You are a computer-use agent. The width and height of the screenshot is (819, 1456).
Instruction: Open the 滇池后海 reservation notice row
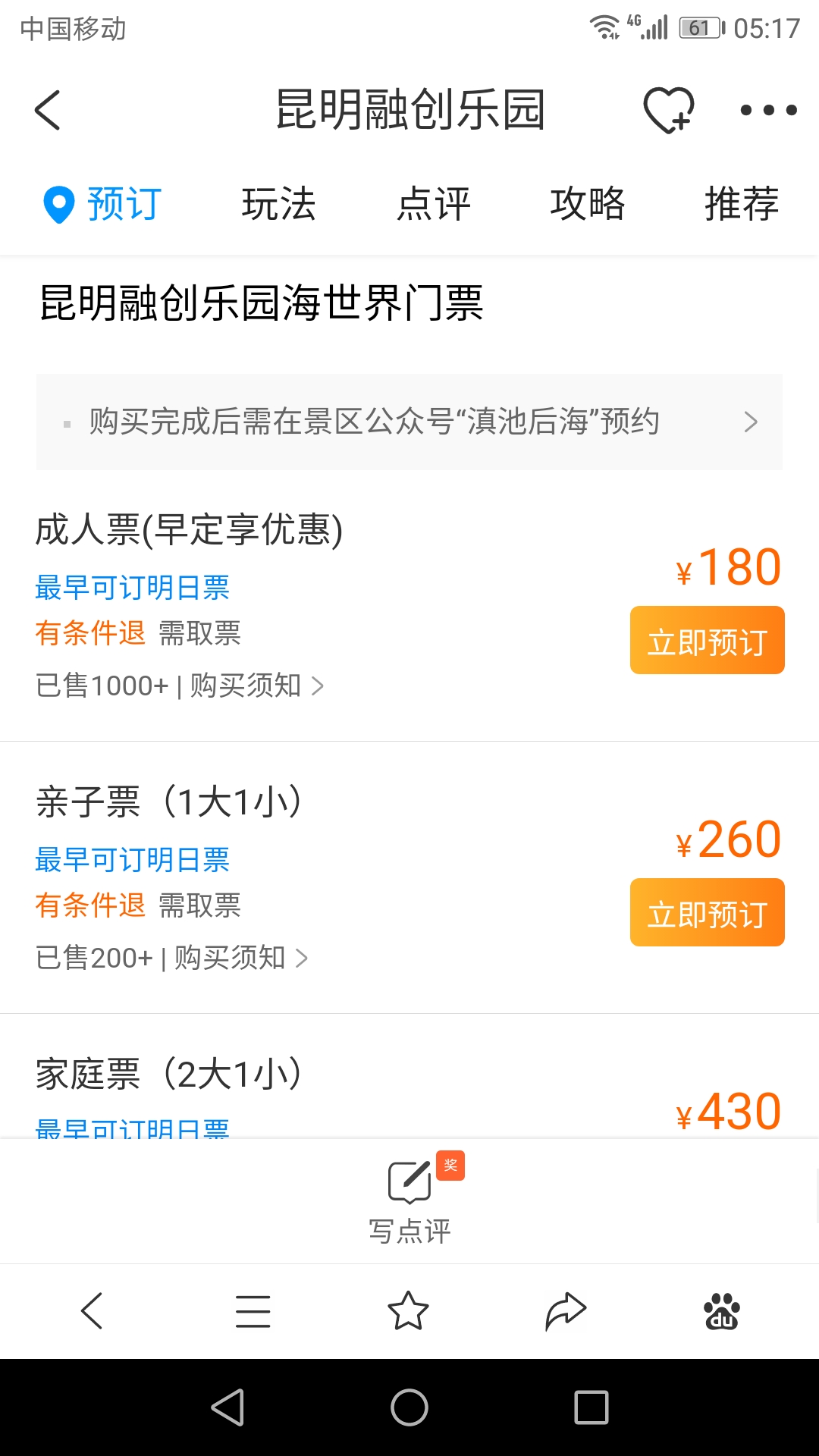click(409, 422)
